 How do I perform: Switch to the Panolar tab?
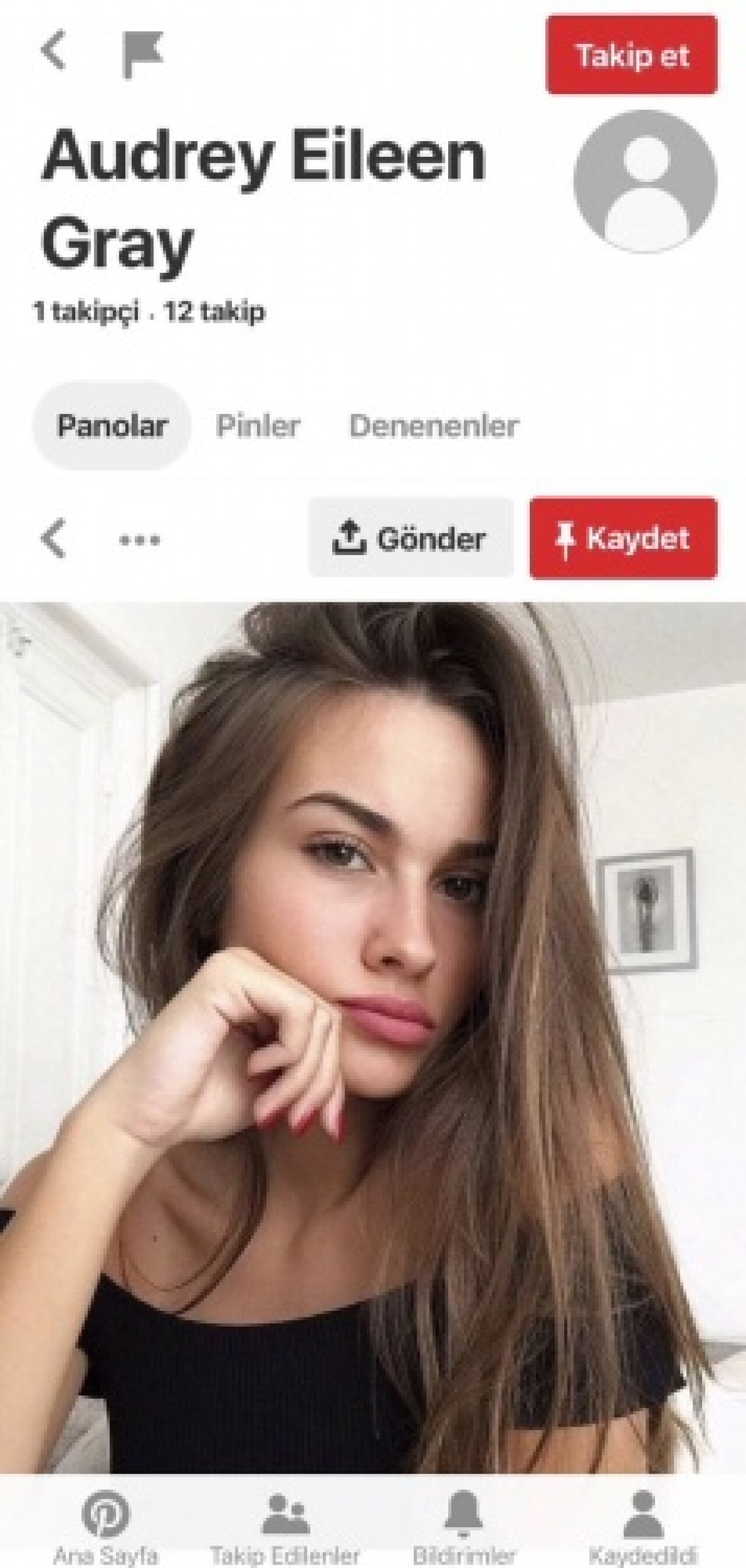tap(111, 426)
